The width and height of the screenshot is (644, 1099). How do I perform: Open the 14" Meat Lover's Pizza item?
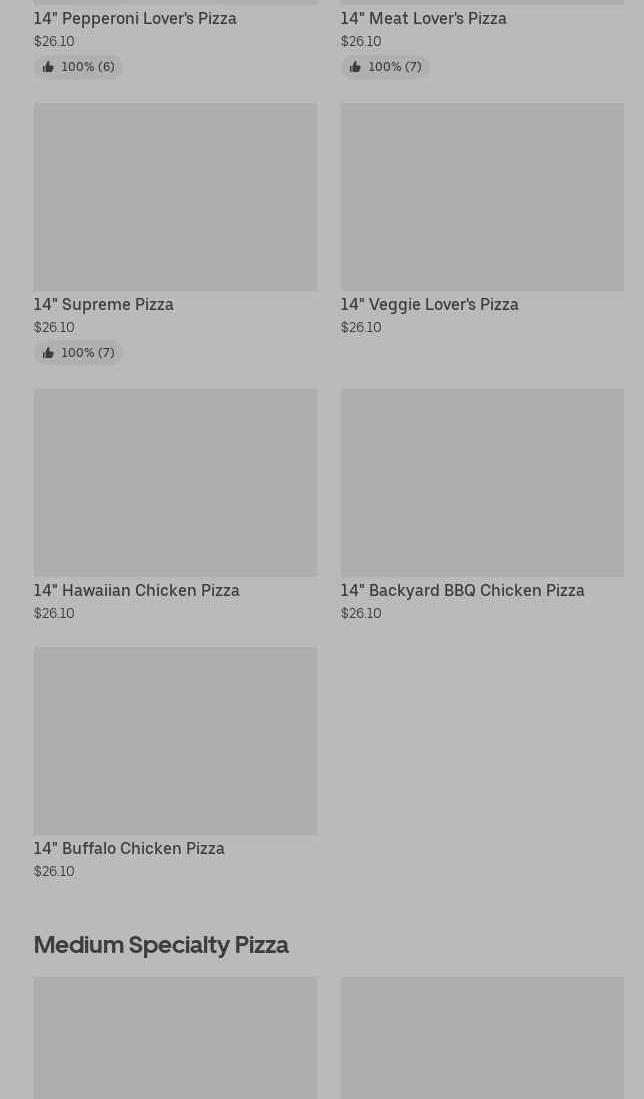tap(423, 19)
